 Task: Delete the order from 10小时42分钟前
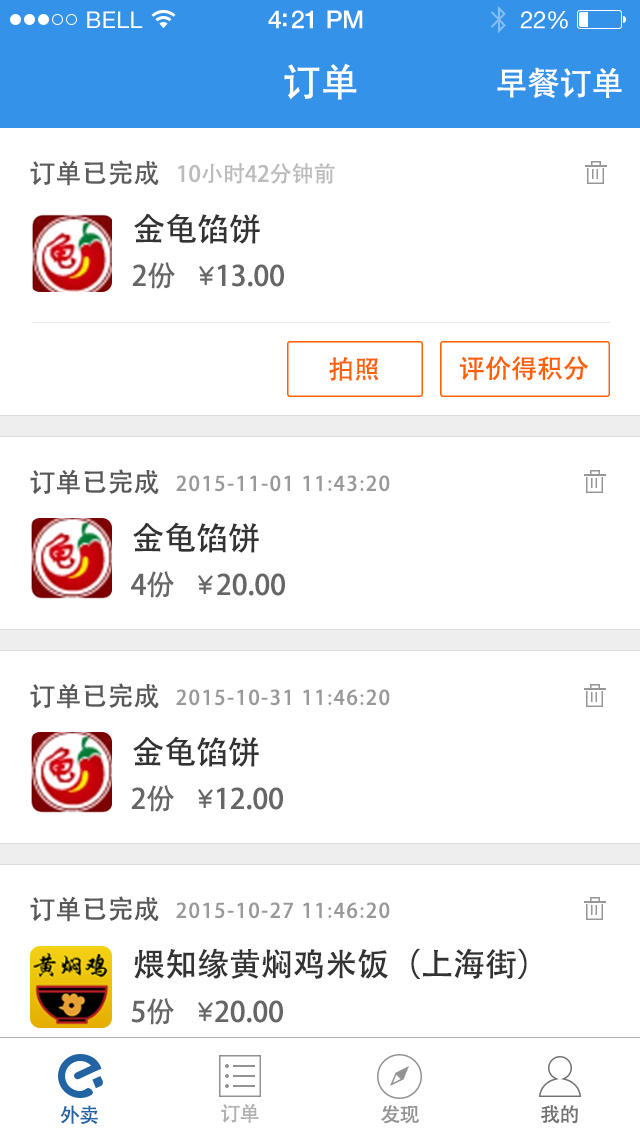click(595, 173)
